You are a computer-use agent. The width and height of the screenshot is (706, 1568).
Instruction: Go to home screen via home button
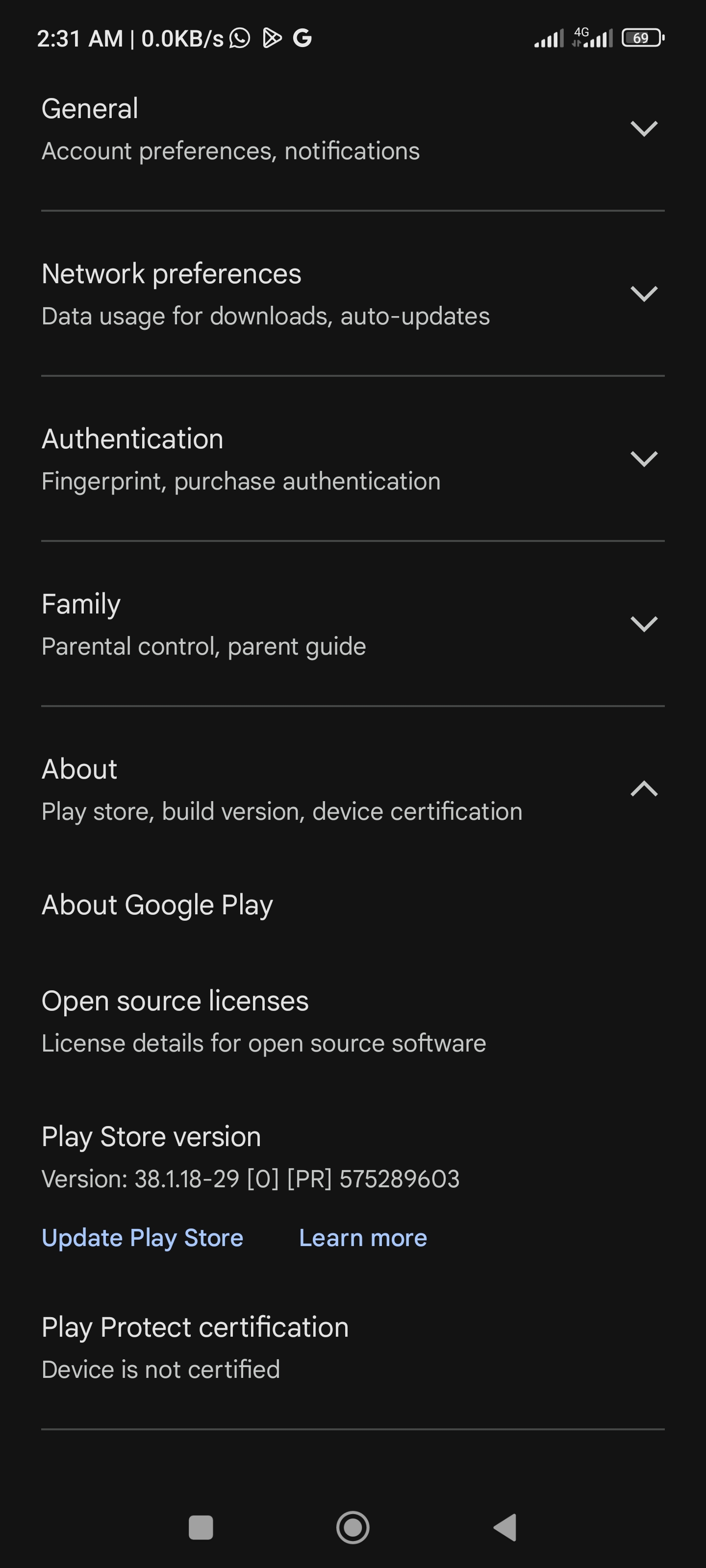coord(353,1527)
